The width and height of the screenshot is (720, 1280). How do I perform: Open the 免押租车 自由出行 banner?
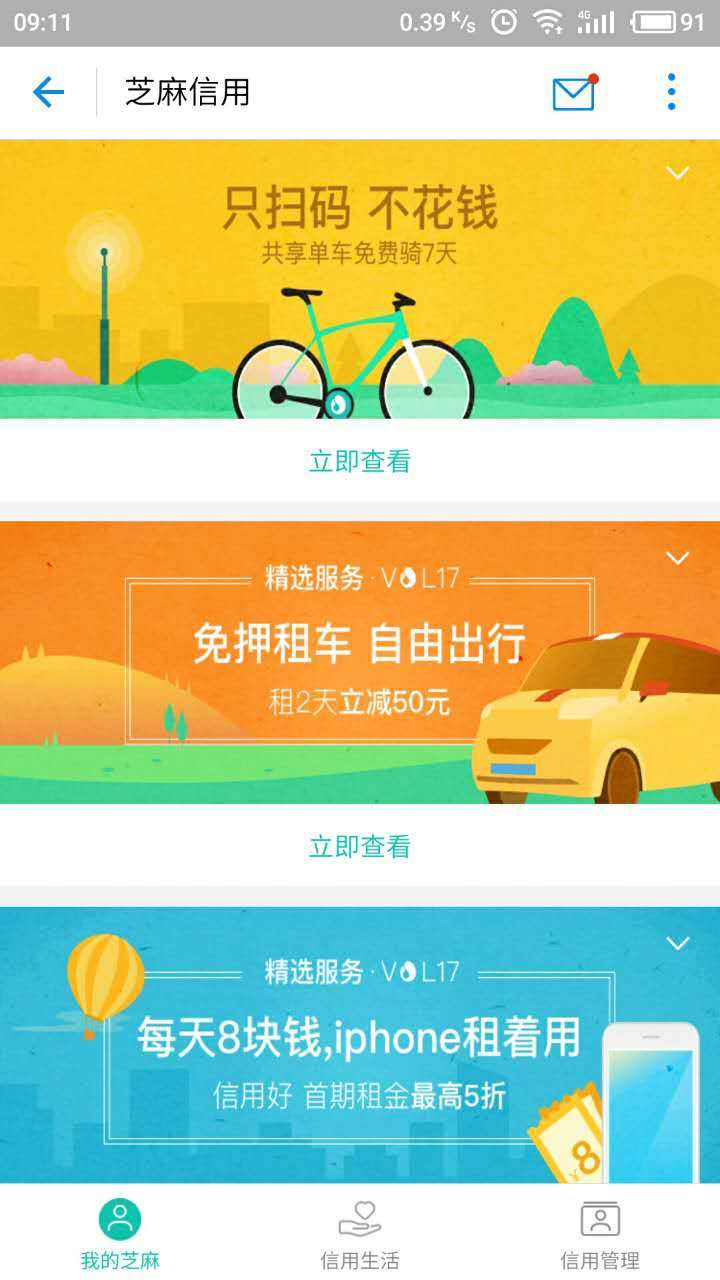[360, 662]
